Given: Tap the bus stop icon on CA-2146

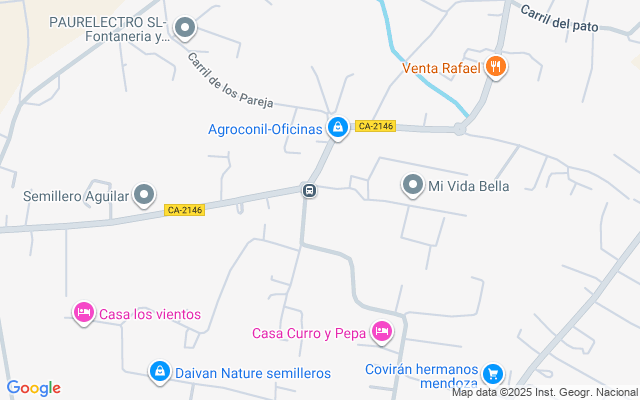Looking at the screenshot, I should (x=309, y=190).
